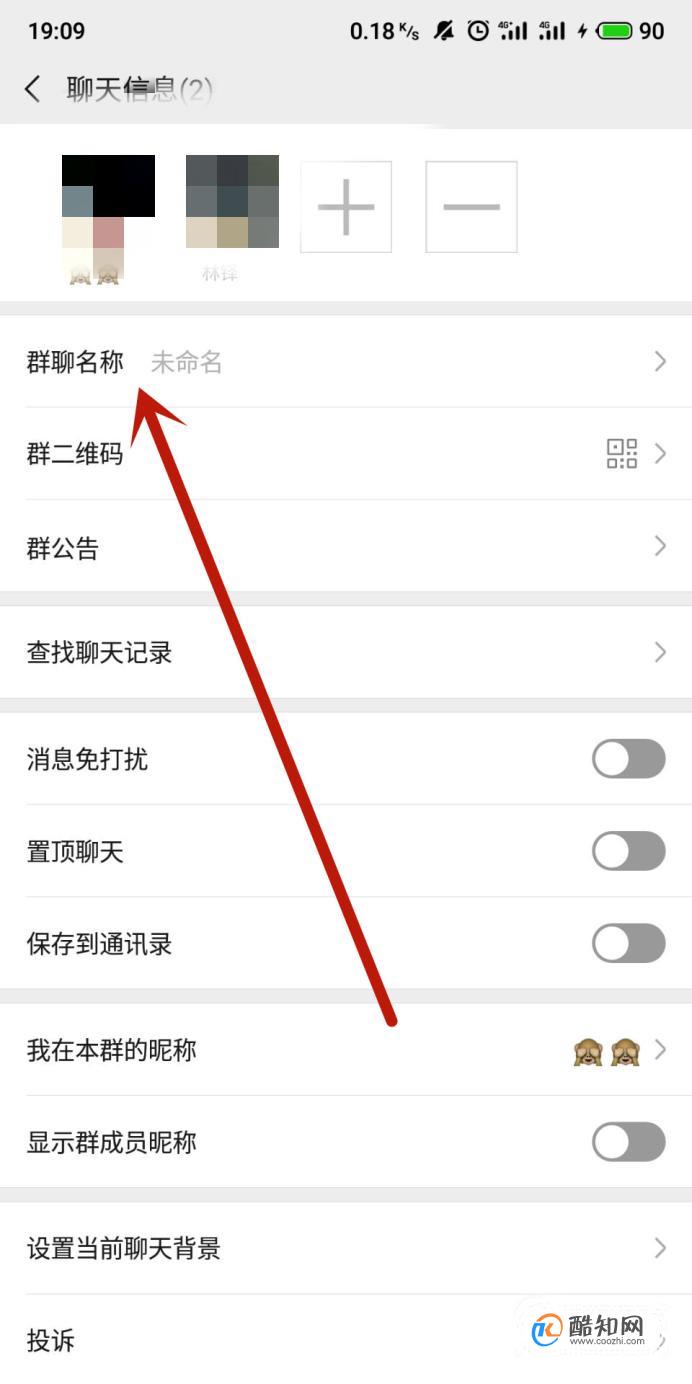The width and height of the screenshot is (692, 1384).
Task: Go back from the 聊天信息 page
Action: pyautogui.click(x=33, y=89)
